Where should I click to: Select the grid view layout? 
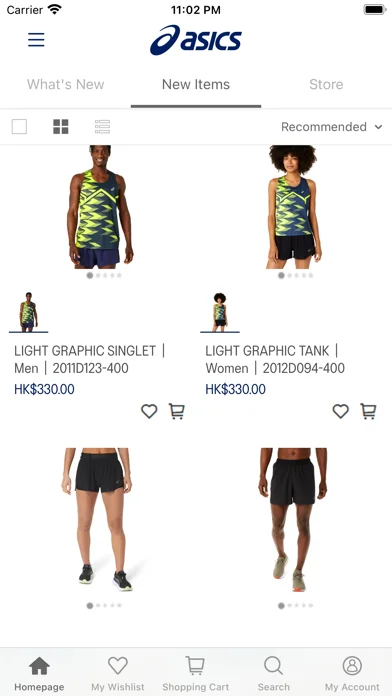61,127
